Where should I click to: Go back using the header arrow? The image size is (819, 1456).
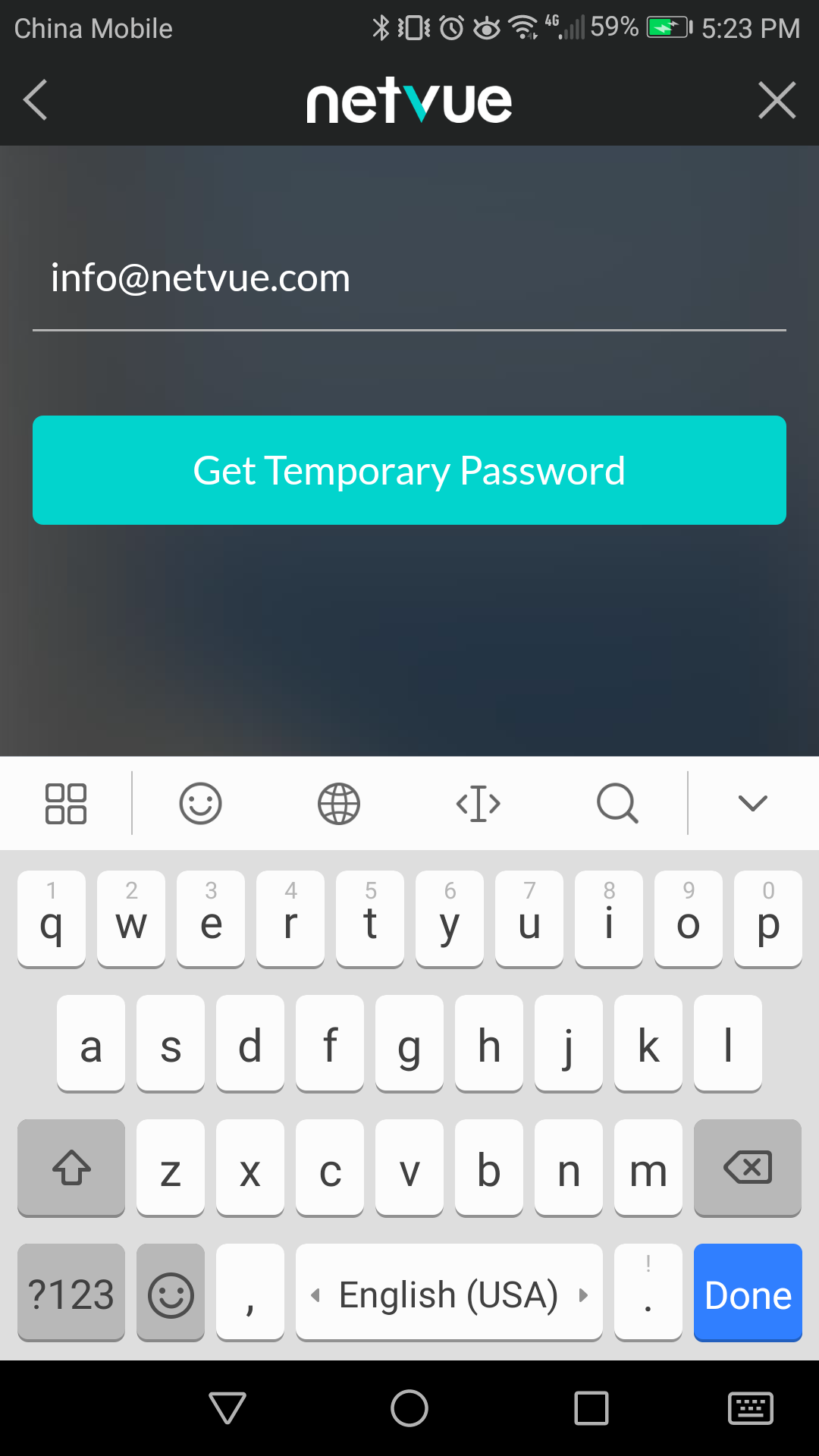[35, 100]
